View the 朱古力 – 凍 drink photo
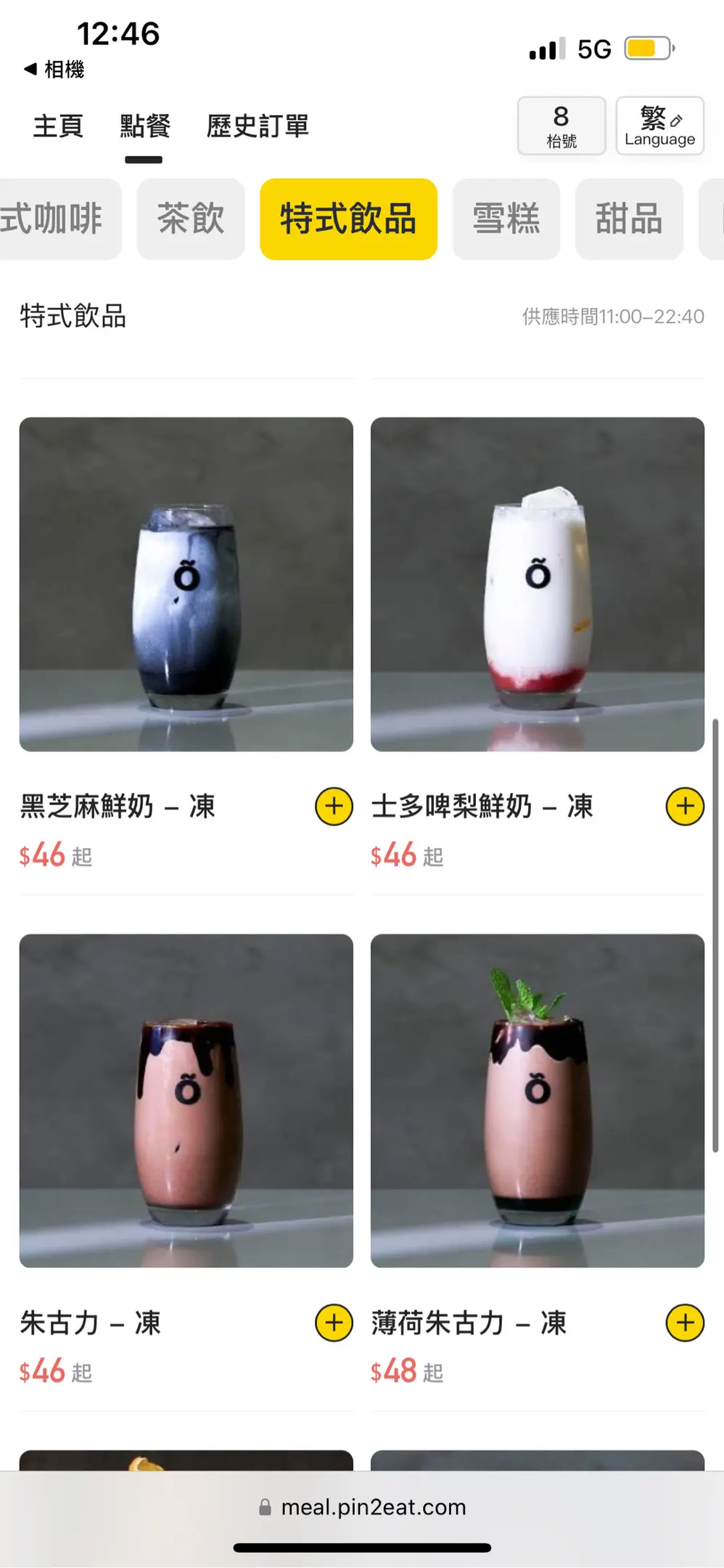 pyautogui.click(x=186, y=1101)
